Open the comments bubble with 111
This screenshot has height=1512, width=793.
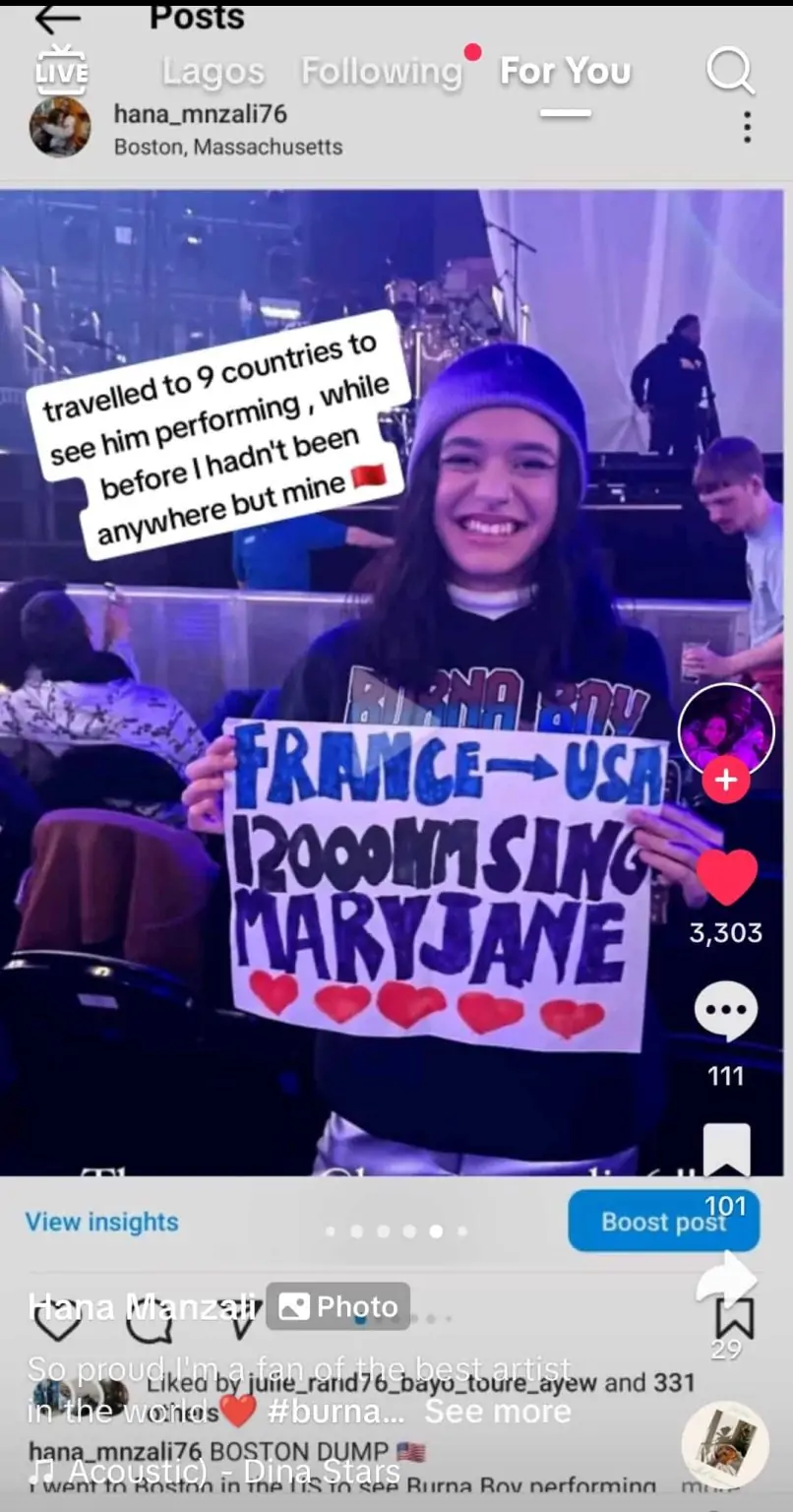[x=726, y=1013]
